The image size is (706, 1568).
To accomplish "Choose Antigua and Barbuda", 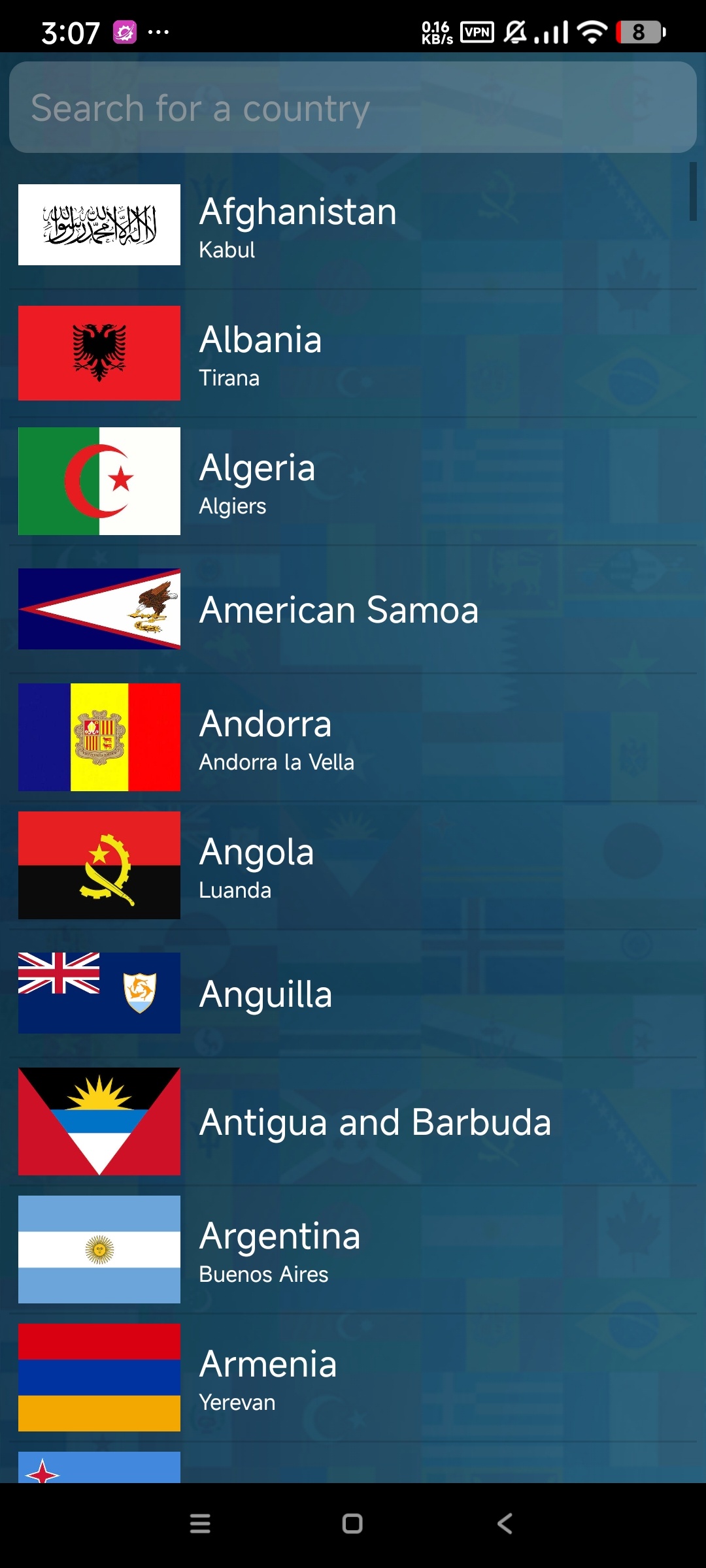I will coord(353,1122).
